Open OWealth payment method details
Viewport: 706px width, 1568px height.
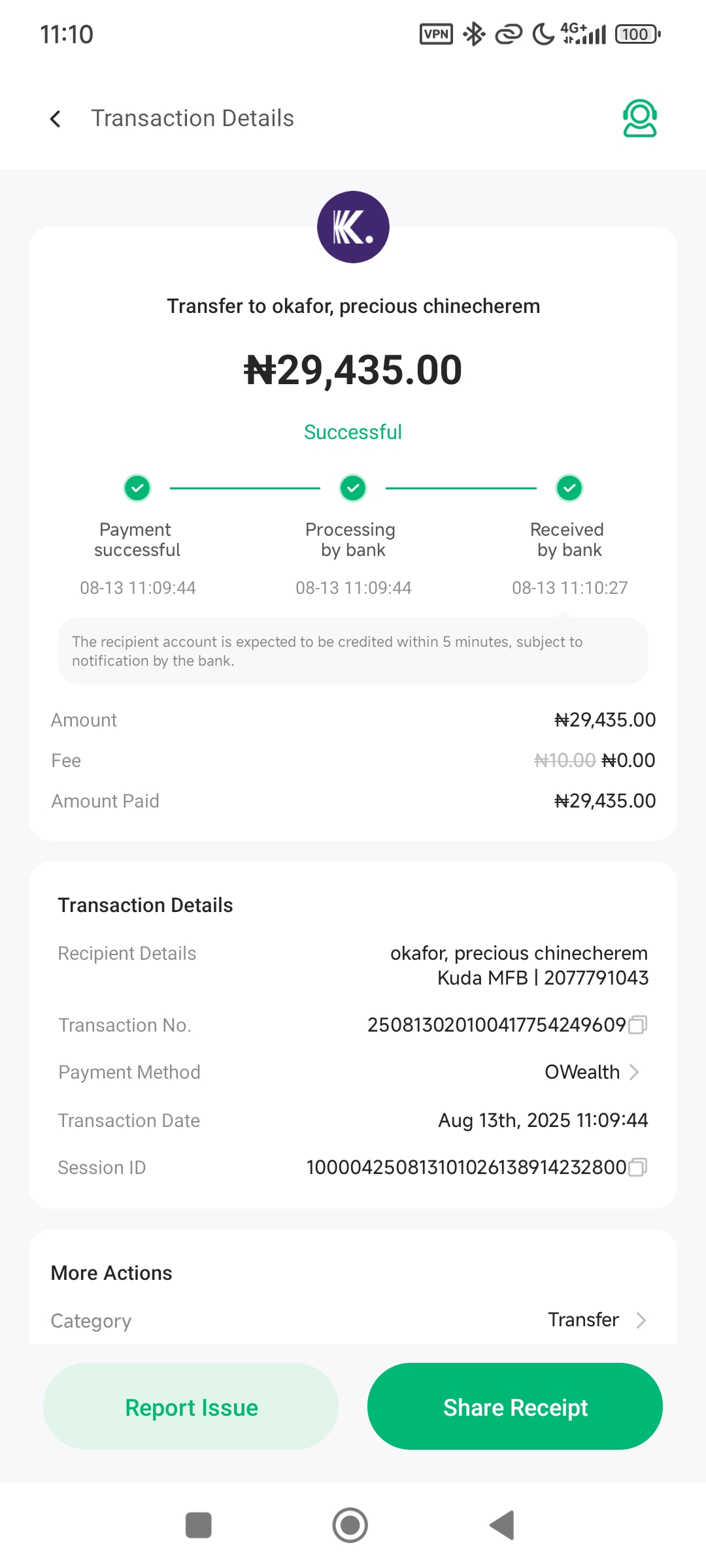point(592,1072)
